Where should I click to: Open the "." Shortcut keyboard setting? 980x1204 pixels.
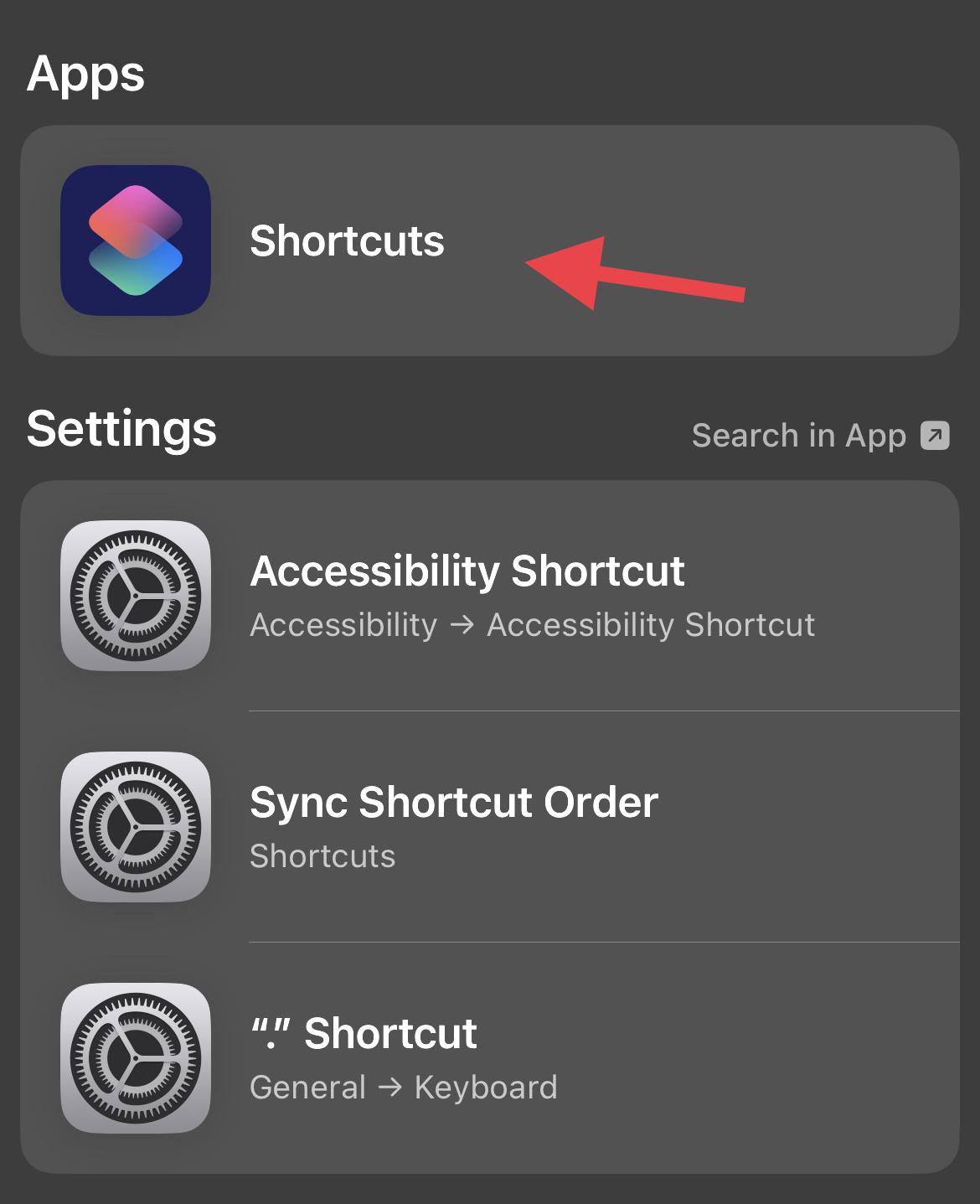pyautogui.click(x=404, y=1057)
